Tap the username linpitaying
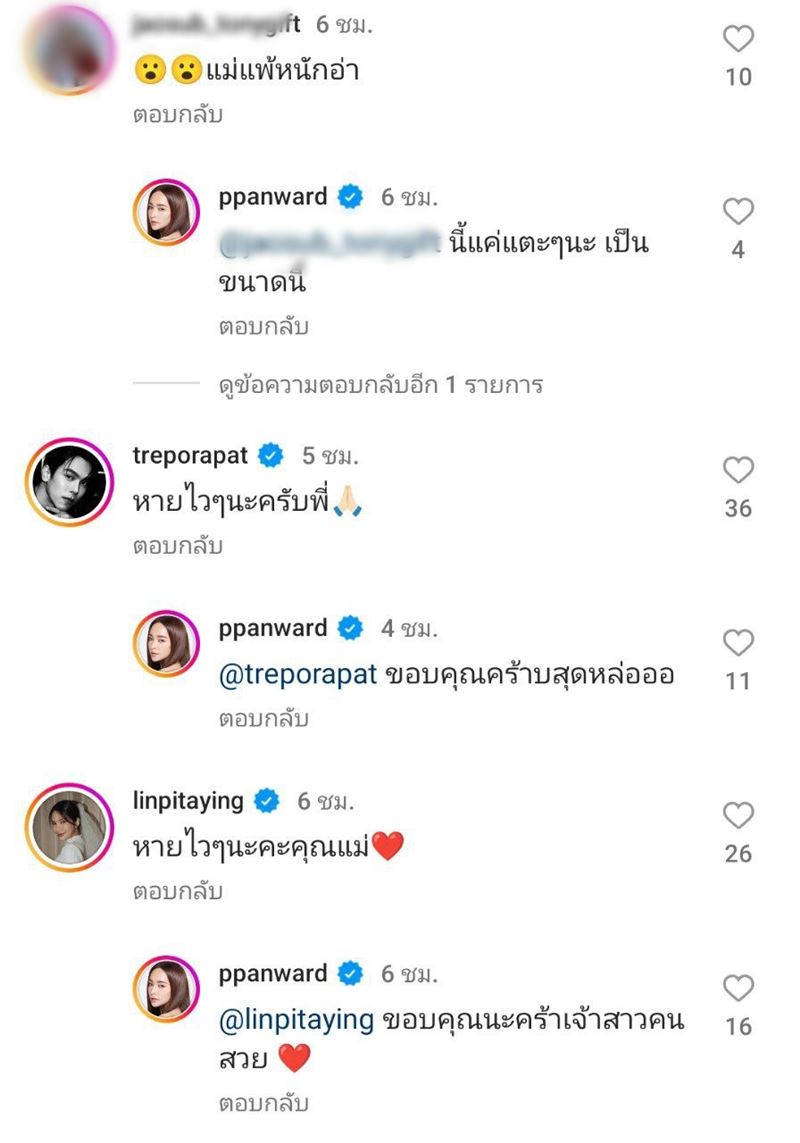The image size is (800, 1143). pos(188,801)
